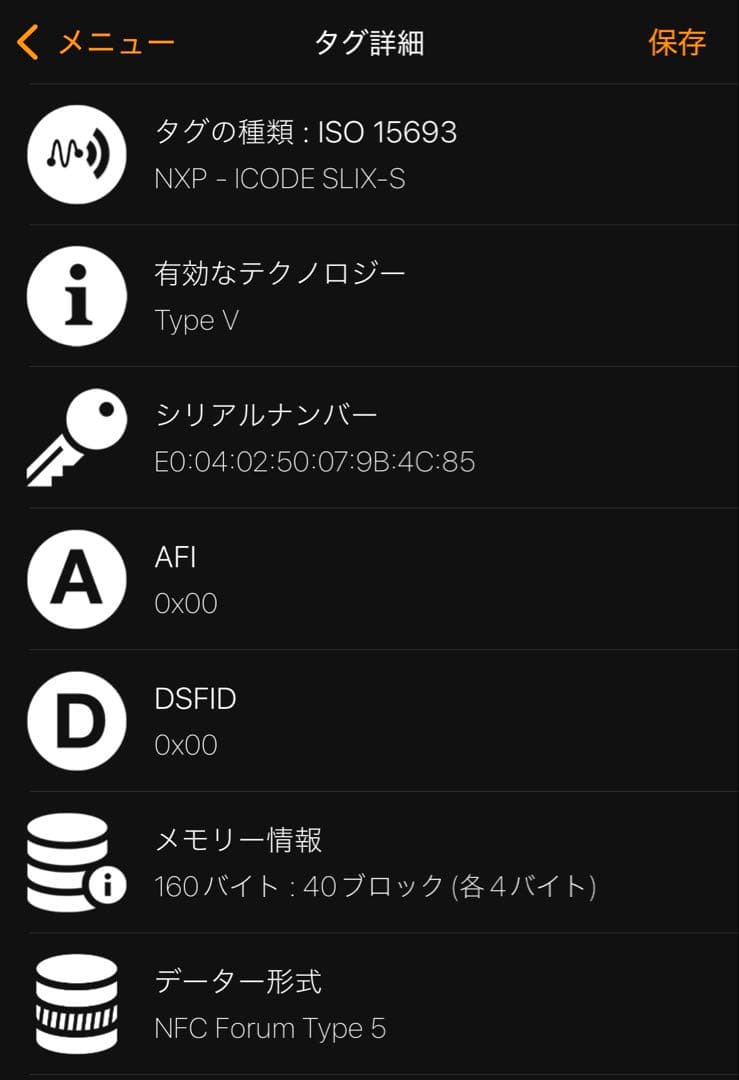The image size is (739, 1080).
Task: Select the row showing ISO 15693 tag type
Action: (x=306, y=131)
